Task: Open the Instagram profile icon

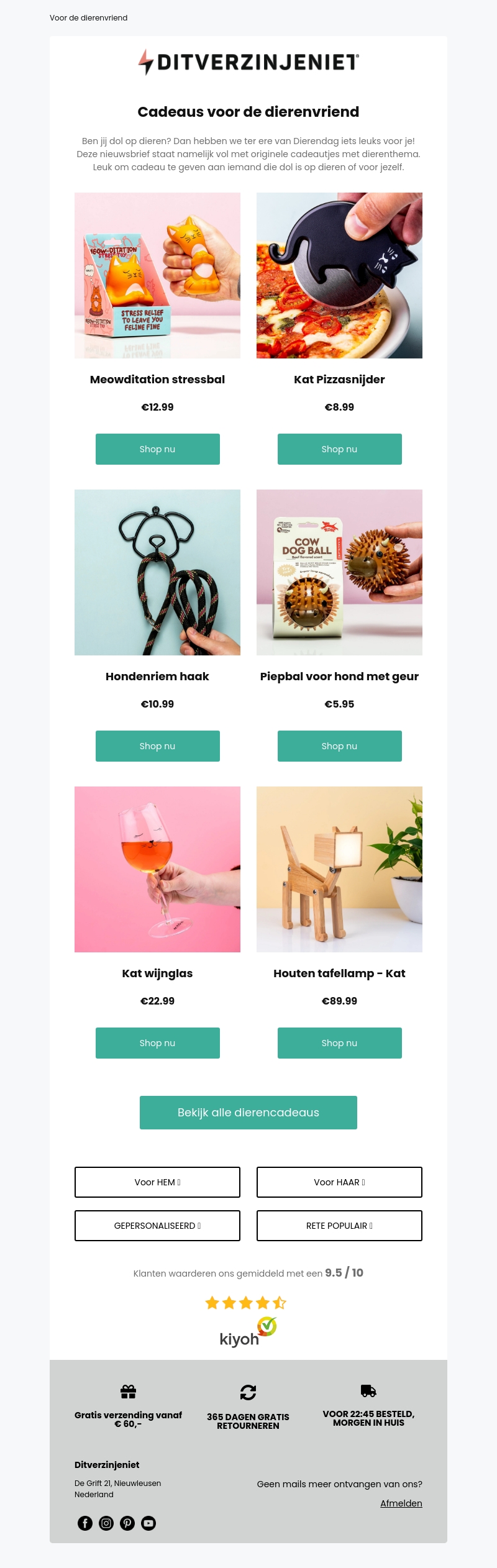Action: 106,1523
